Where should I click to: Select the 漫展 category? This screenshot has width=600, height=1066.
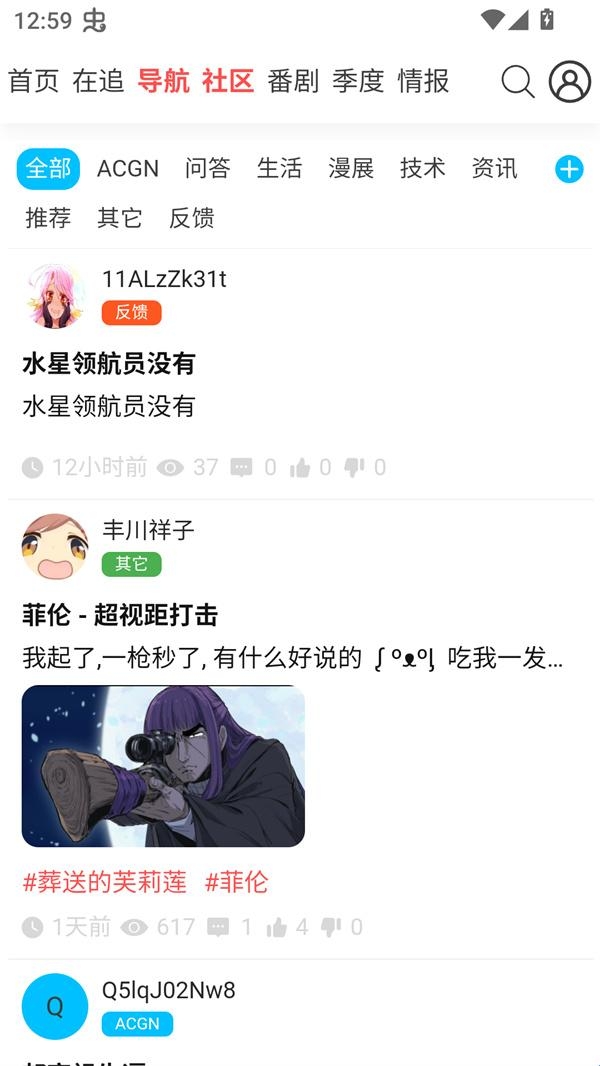[351, 169]
